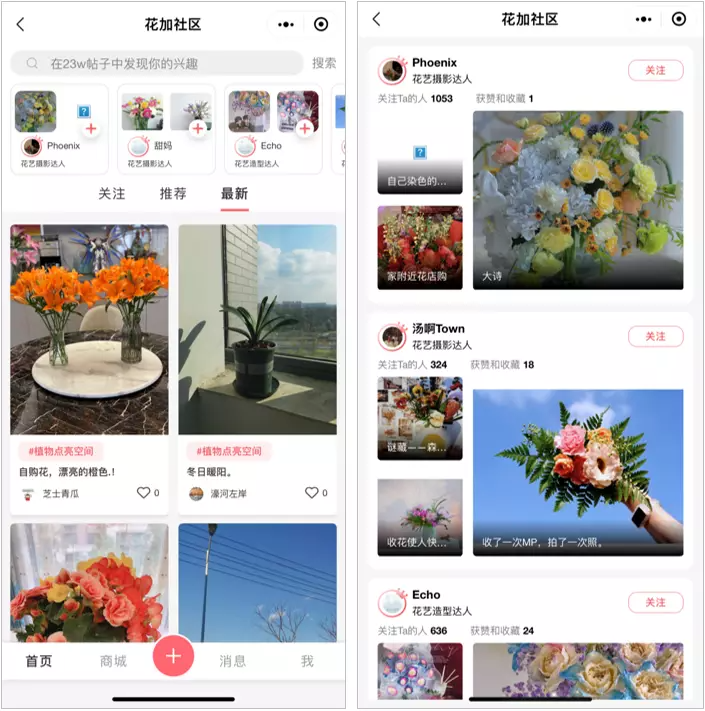Image resolution: width=705 pixels, height=711 pixels.
Task: Open the 消息 tab
Action: tap(233, 661)
